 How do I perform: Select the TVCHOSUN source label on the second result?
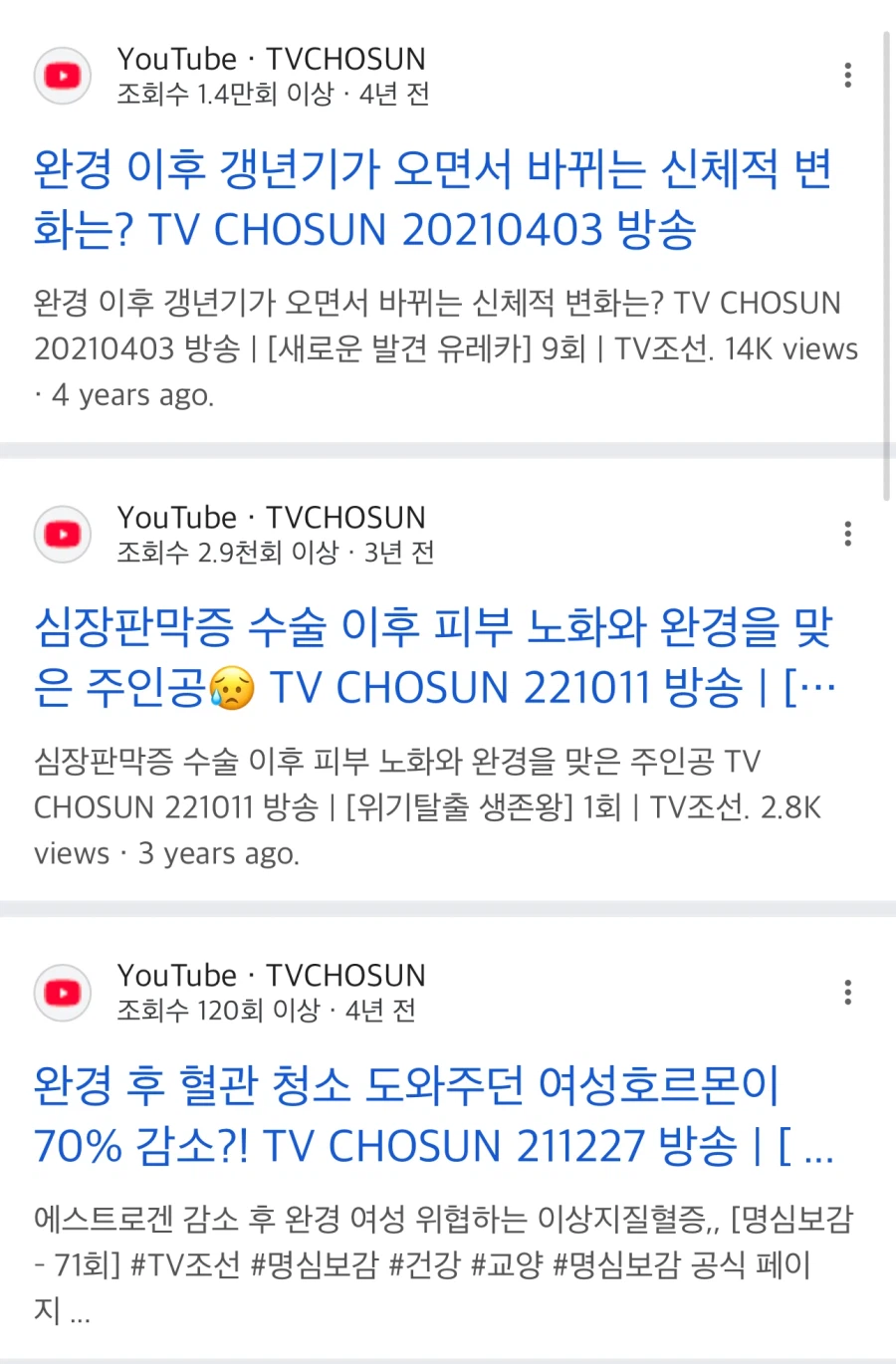tap(345, 518)
